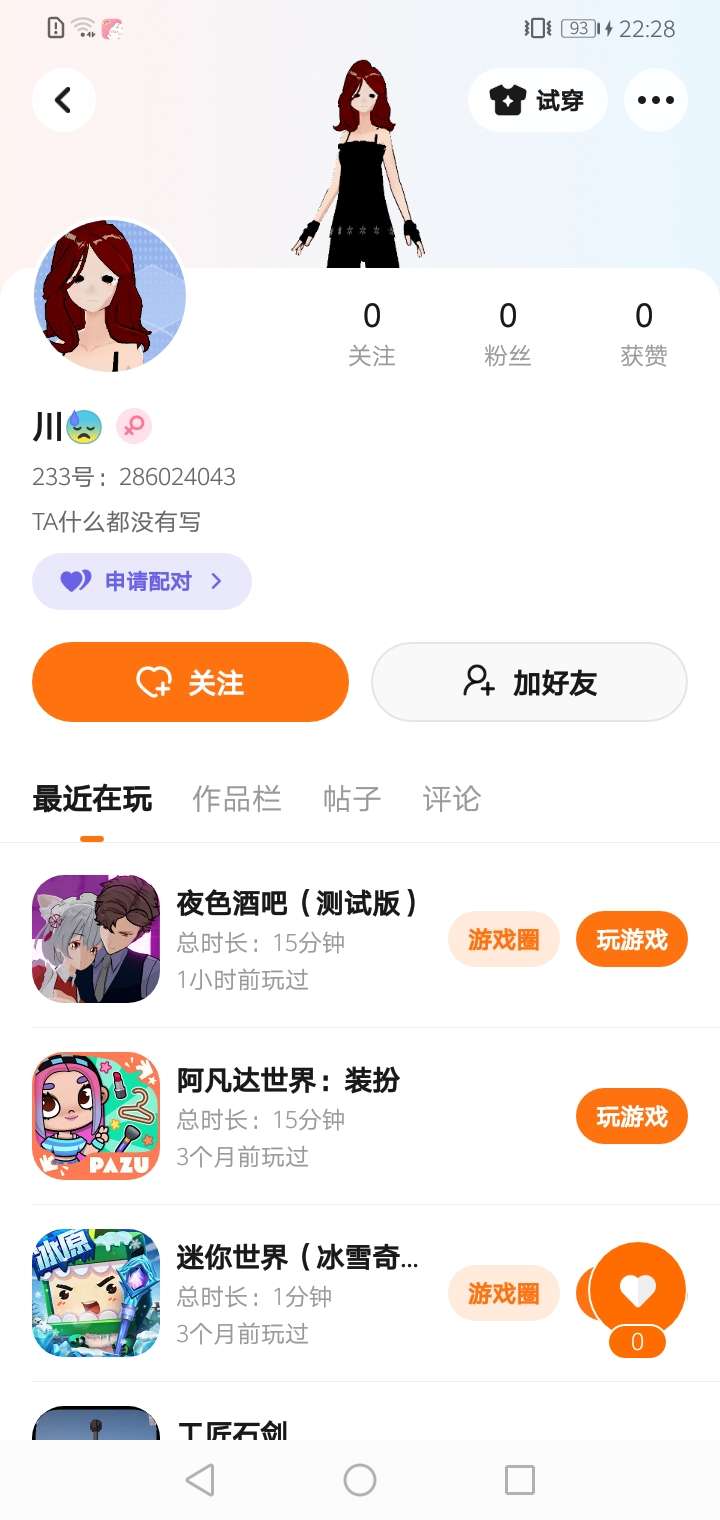Open the three-dot overflow menu
Image resolution: width=720 pixels, height=1520 pixels.
click(655, 100)
